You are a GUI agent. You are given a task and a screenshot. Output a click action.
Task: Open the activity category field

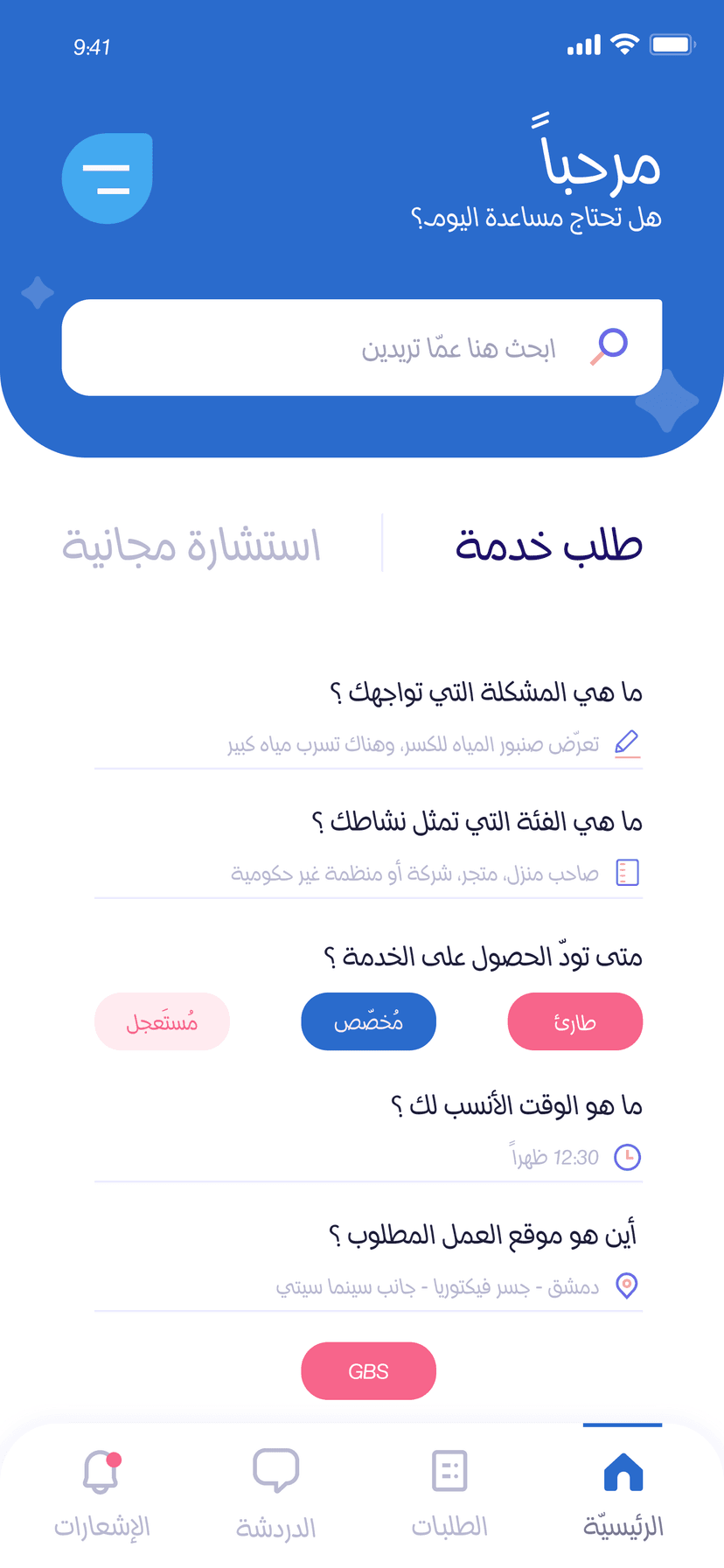pyautogui.click(x=368, y=873)
